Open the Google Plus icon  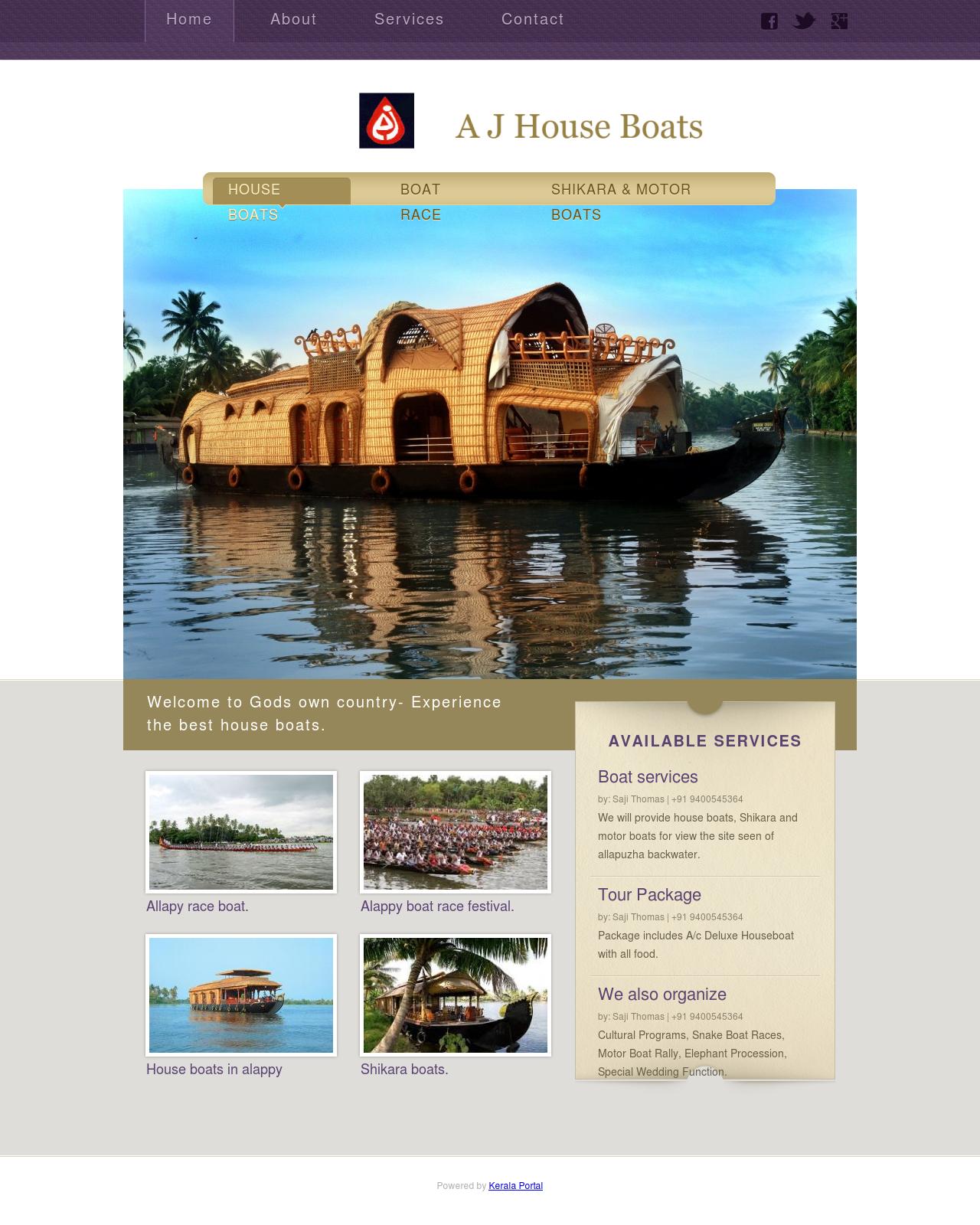[x=839, y=21]
